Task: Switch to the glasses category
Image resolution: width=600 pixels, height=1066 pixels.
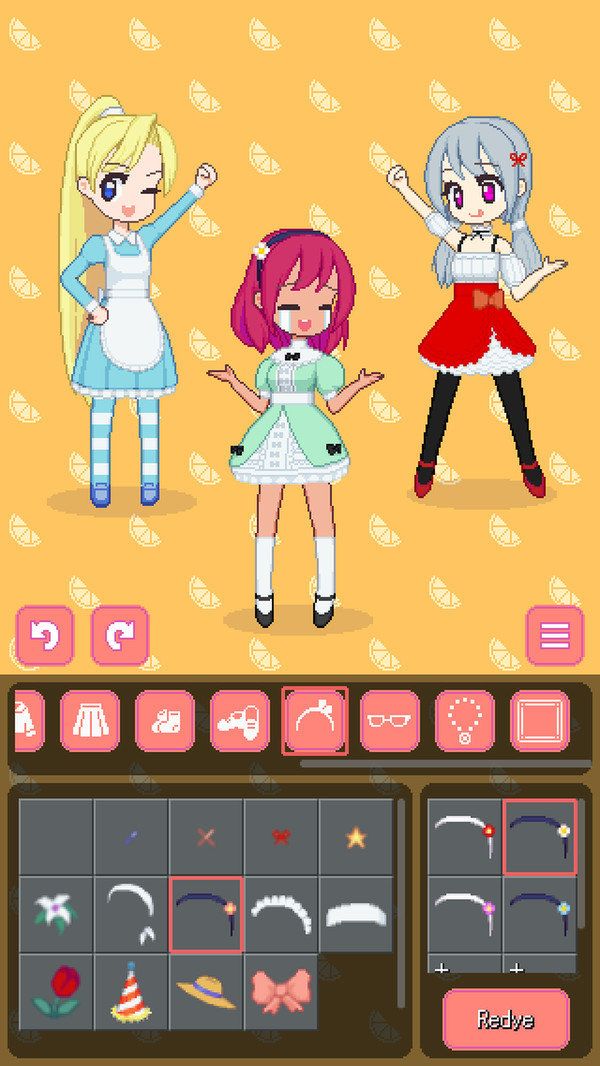Action: pos(390,720)
